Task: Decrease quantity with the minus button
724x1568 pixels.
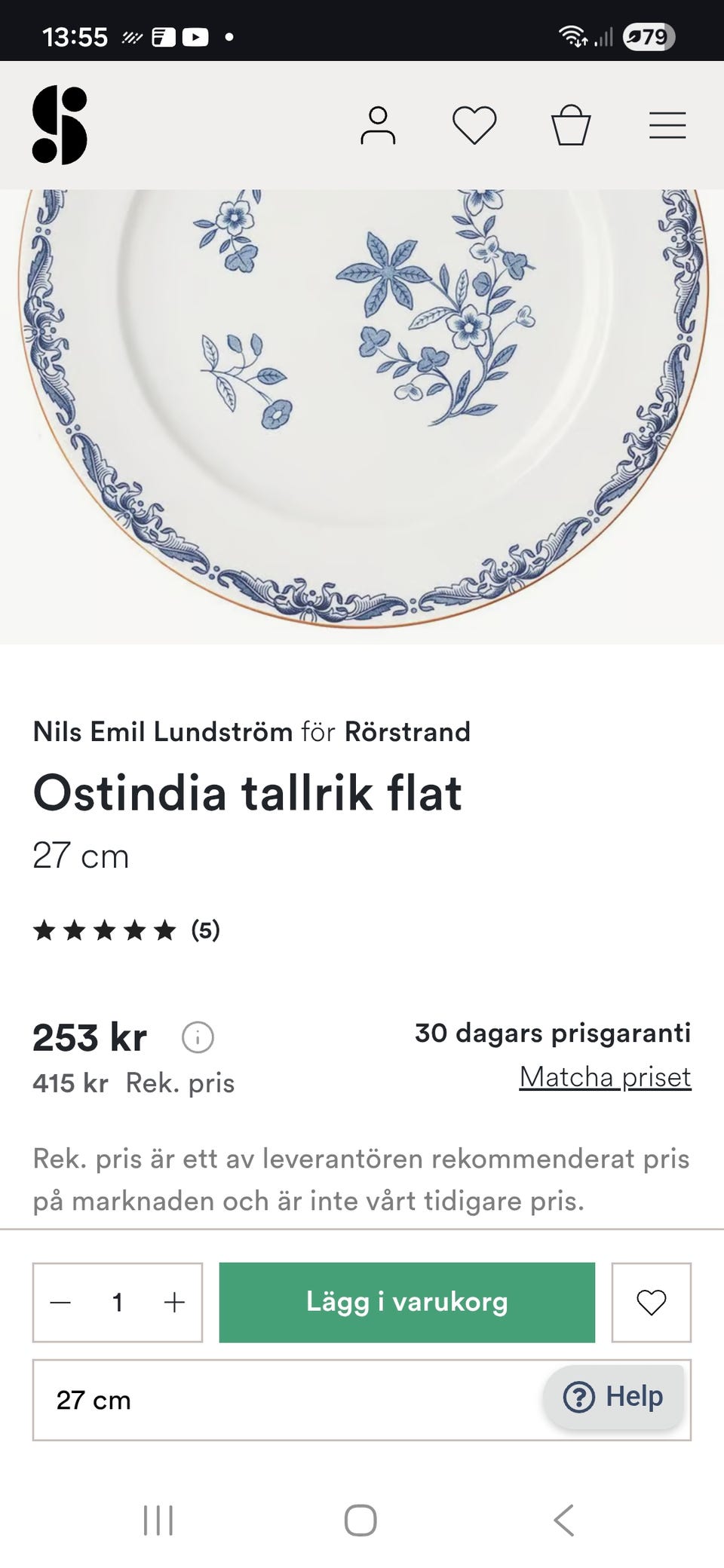Action: 60,1303
